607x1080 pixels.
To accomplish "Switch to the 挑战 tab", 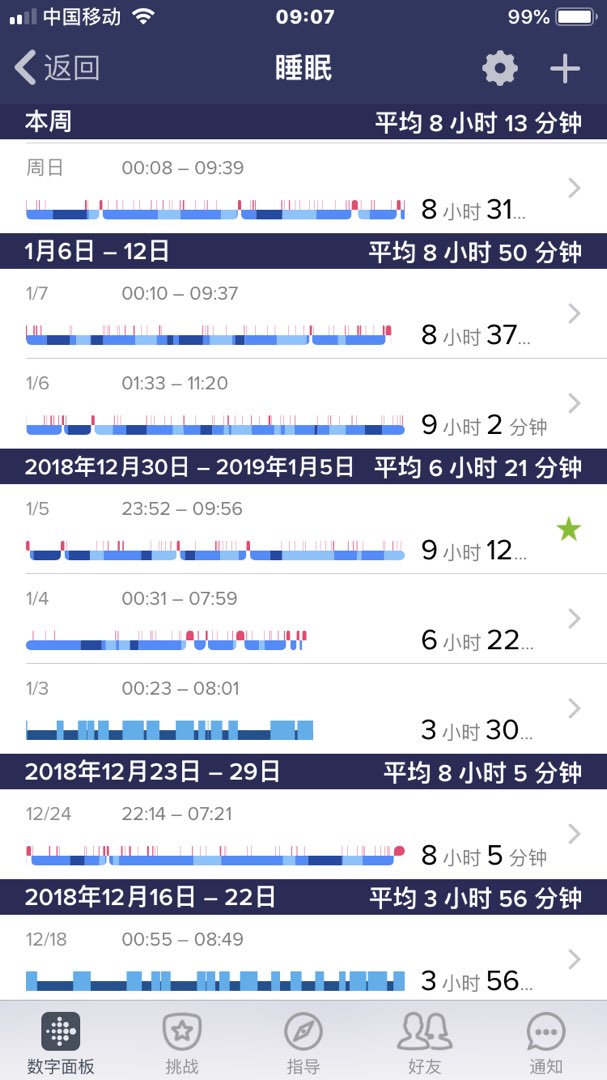I will 182,1042.
